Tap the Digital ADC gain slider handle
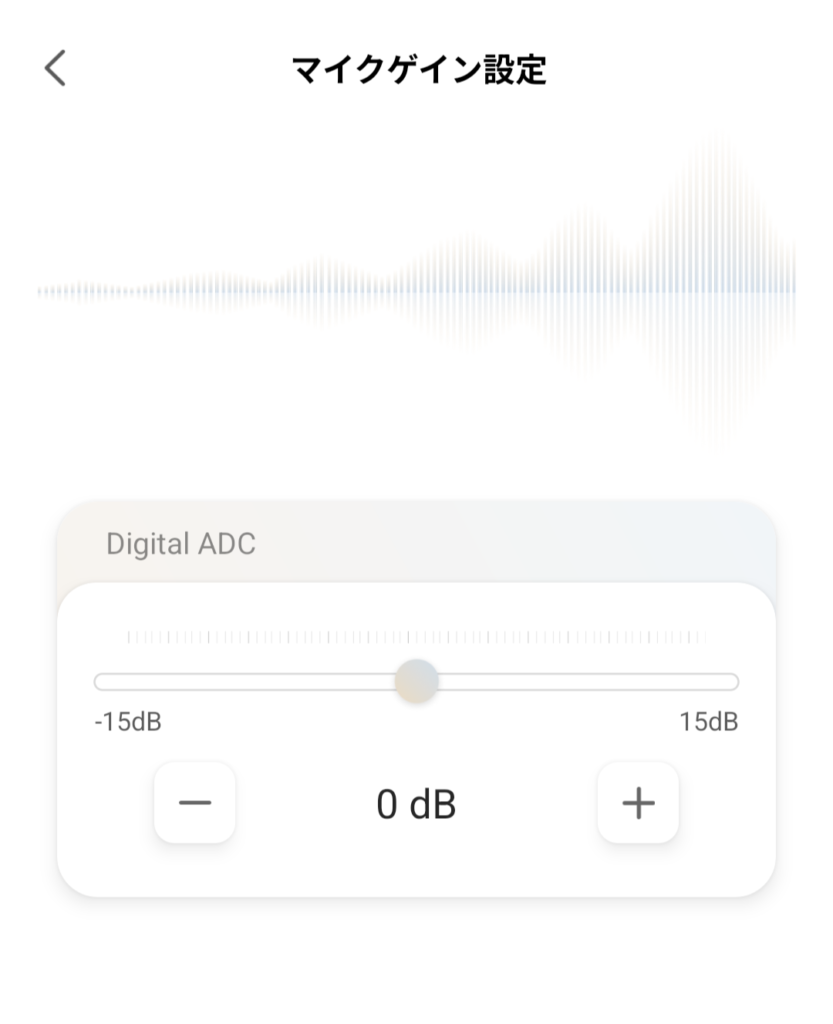Viewport: 833px width, 1024px height. (x=416, y=681)
